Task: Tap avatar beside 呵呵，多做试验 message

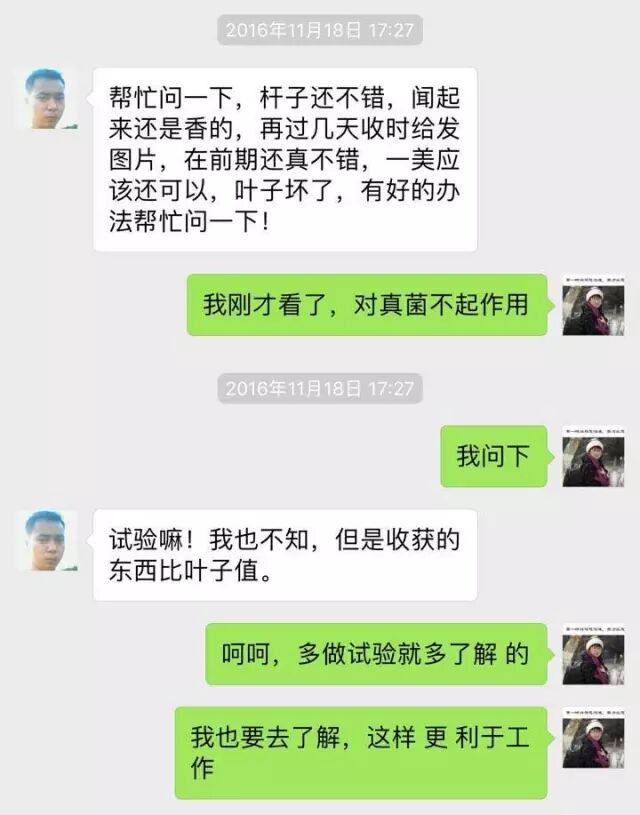Action: coord(593,655)
